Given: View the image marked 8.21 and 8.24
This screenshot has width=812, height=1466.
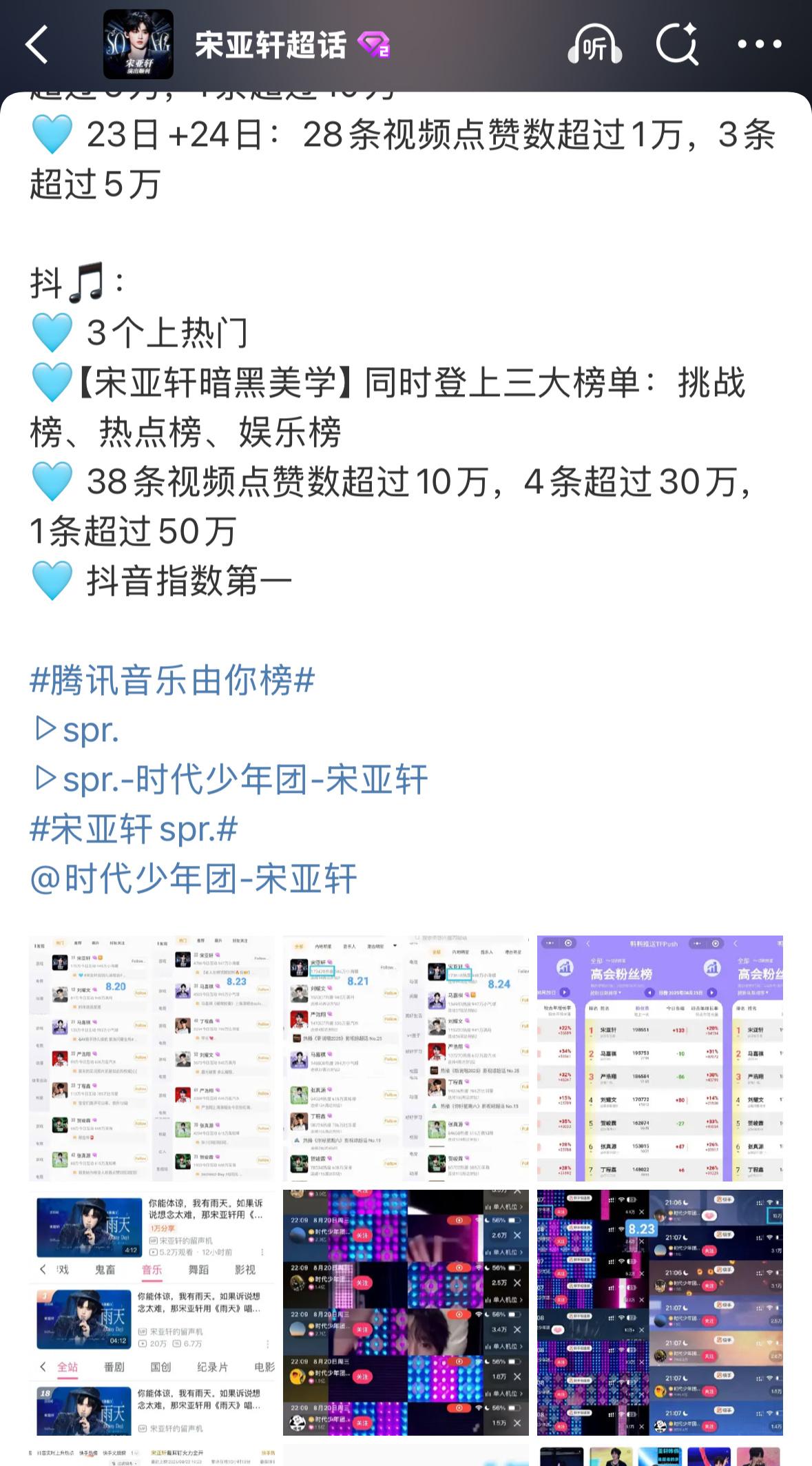Looking at the screenshot, I should coord(406,1058).
